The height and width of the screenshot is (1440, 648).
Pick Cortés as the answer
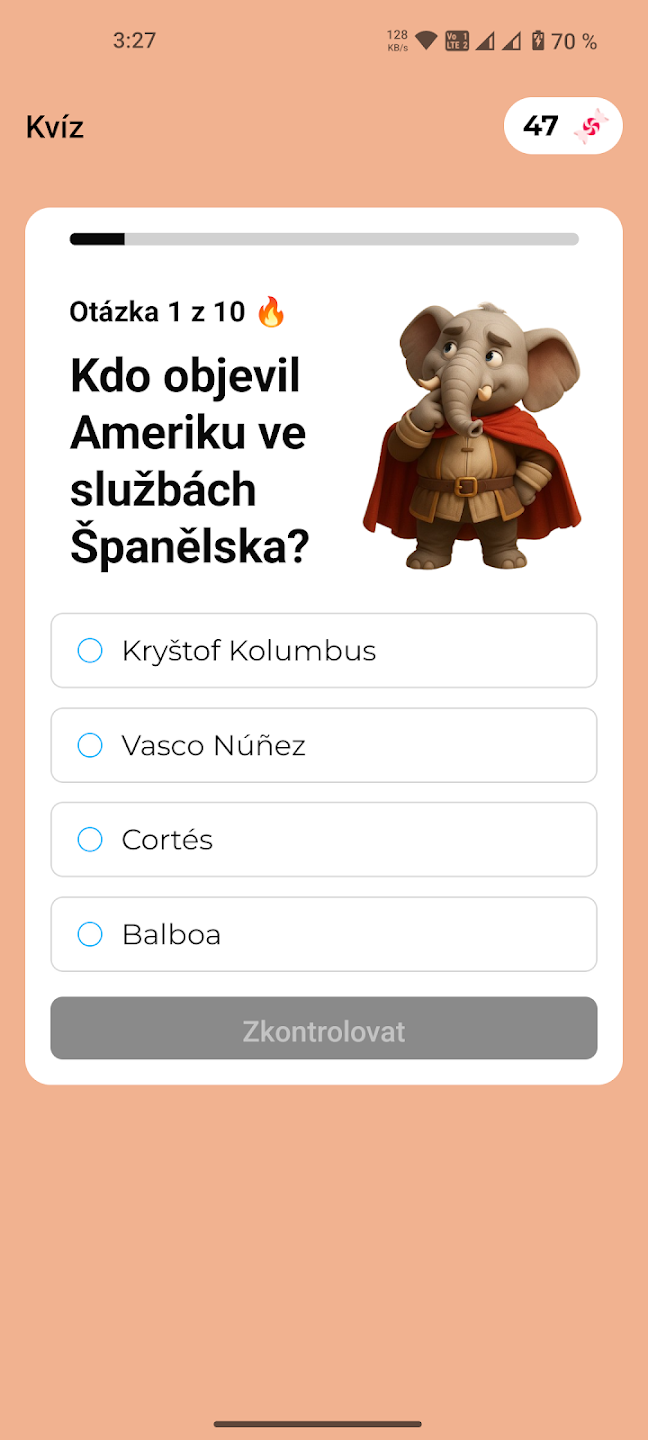tap(323, 840)
